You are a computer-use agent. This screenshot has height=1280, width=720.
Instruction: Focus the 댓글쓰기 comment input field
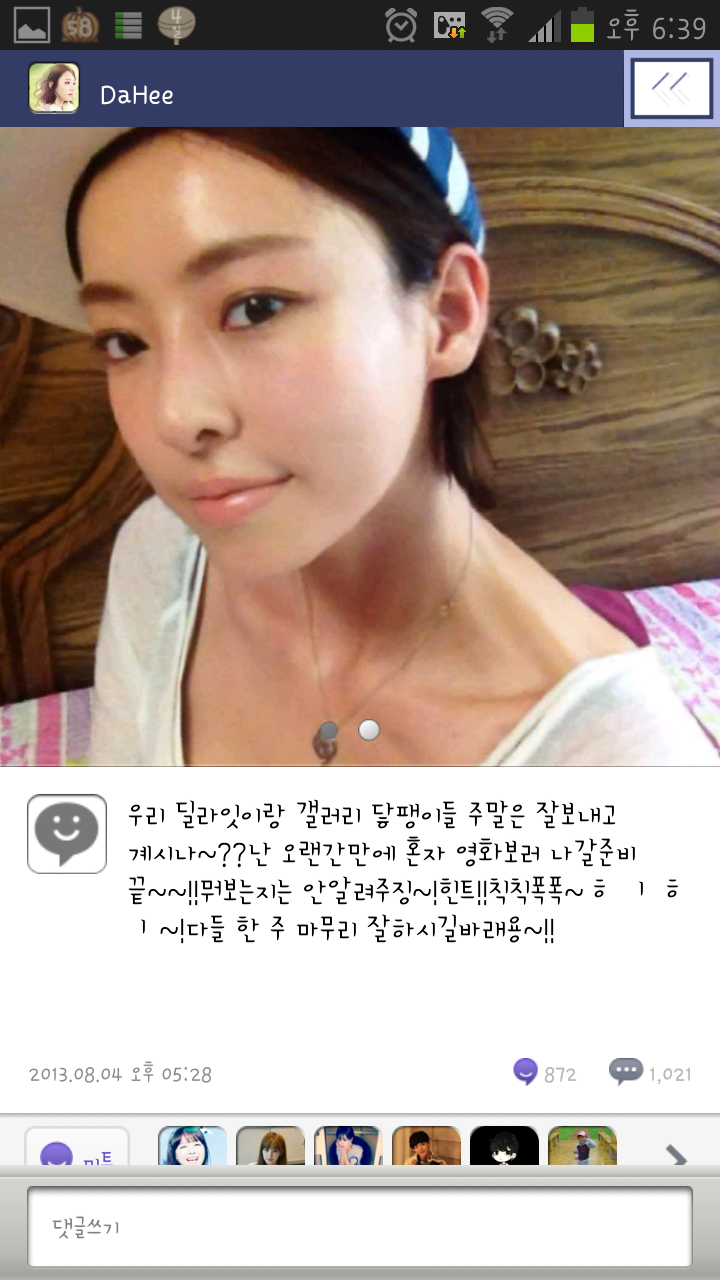pyautogui.click(x=360, y=1226)
